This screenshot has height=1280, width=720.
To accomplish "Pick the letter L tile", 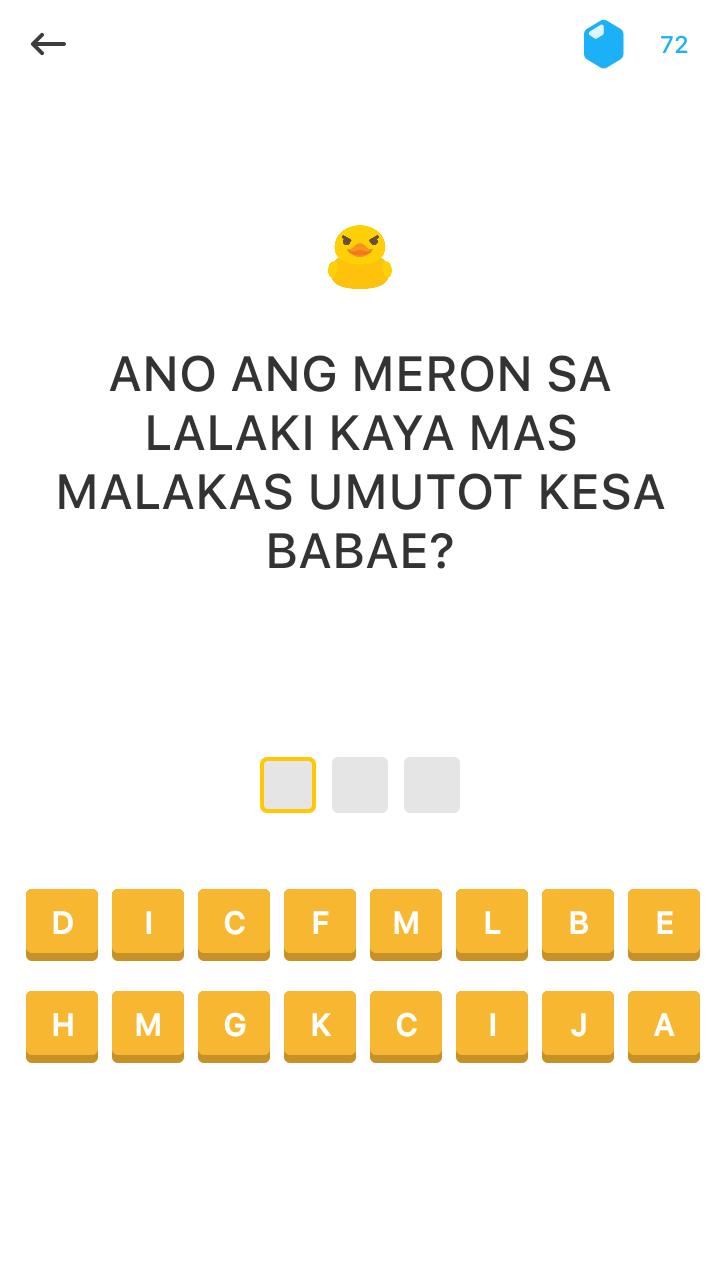I will pos(492,923).
